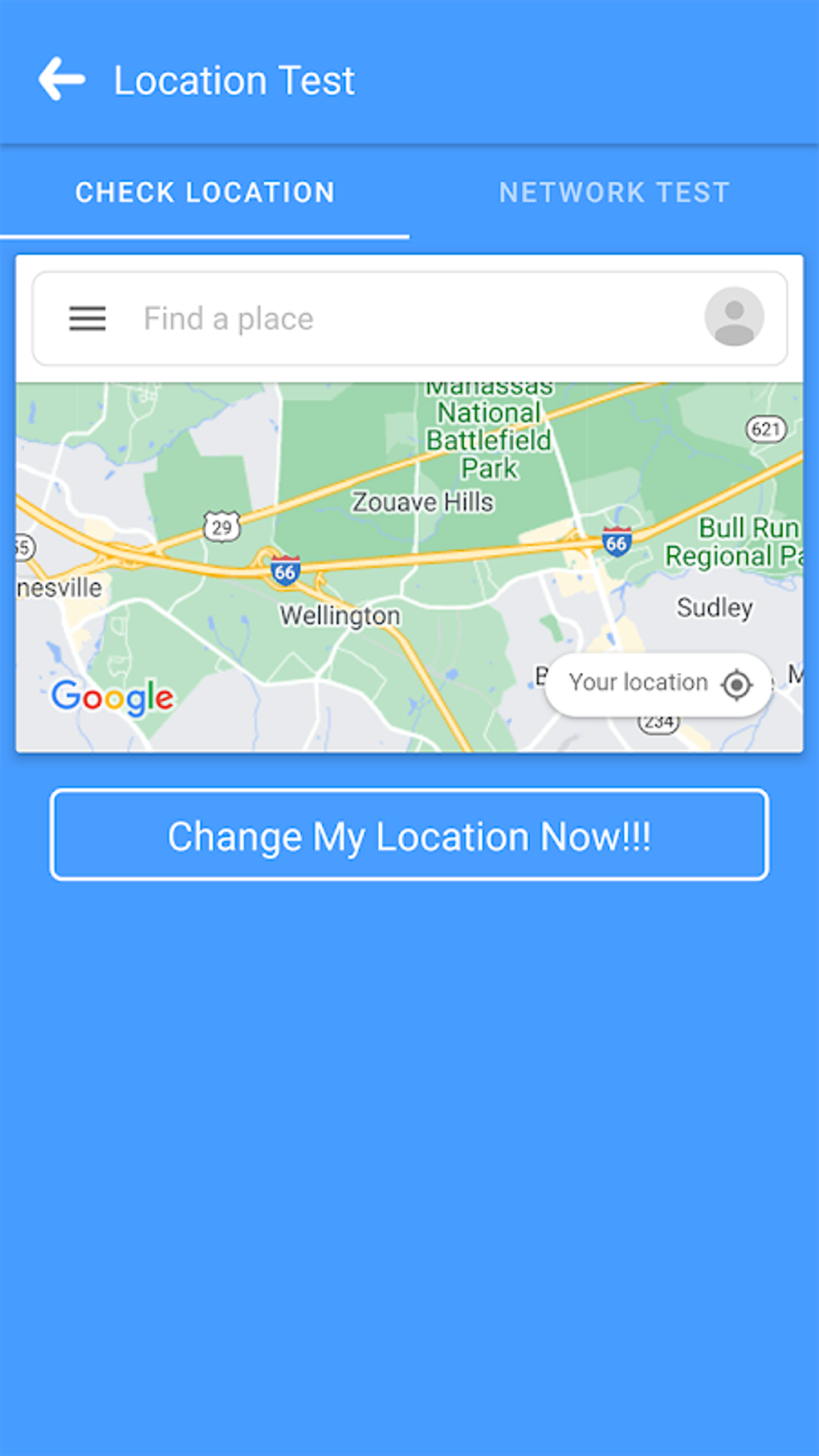
Task: Open the hamburger menu in the map
Action: coord(88,319)
